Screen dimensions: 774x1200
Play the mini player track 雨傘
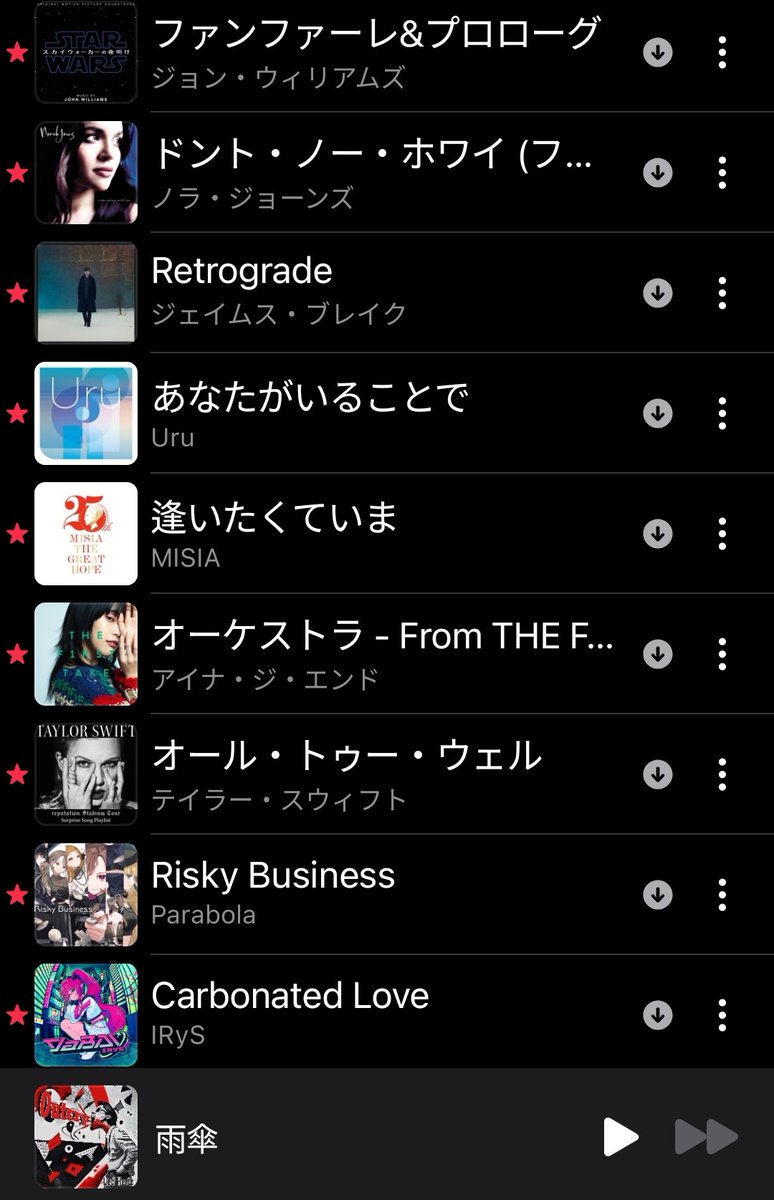pos(620,1137)
